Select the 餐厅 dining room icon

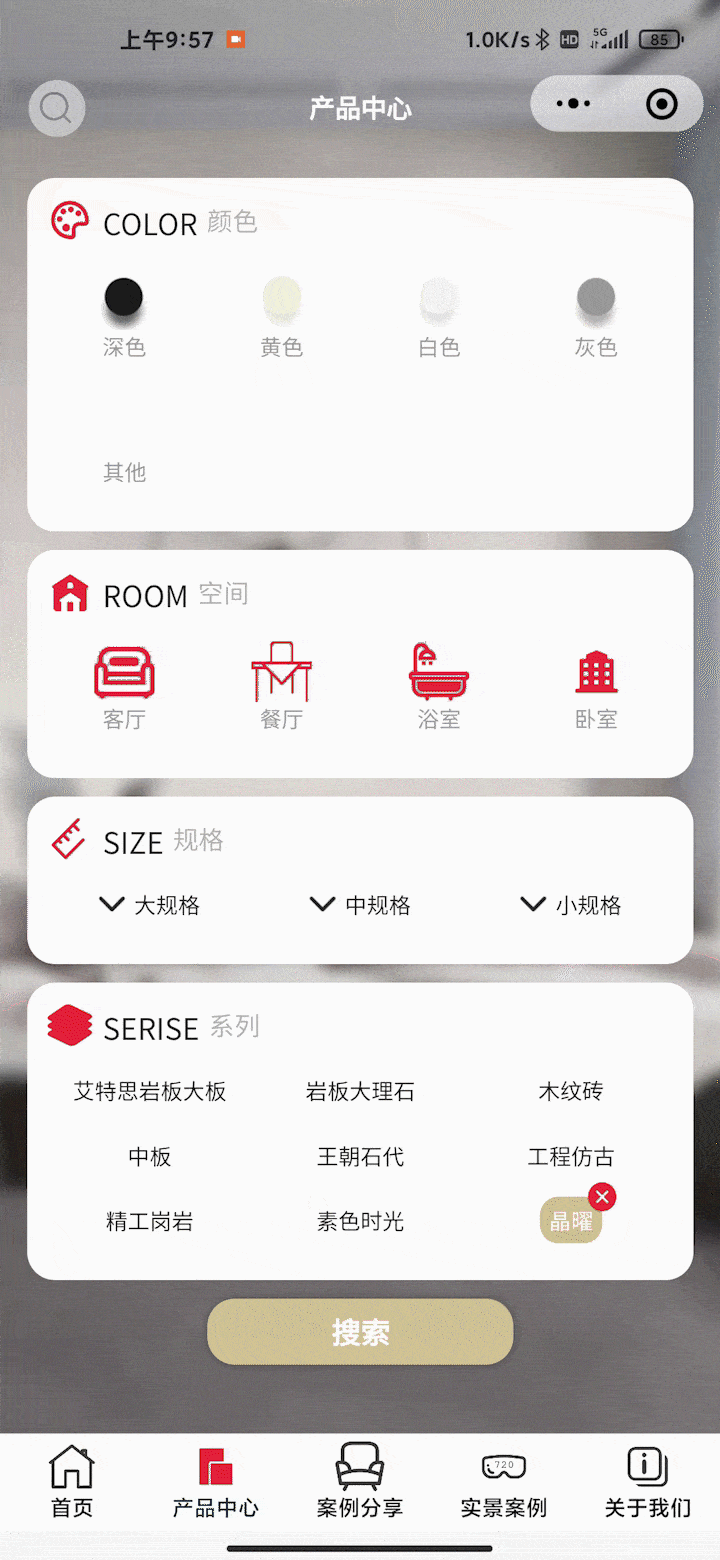pyautogui.click(x=281, y=668)
